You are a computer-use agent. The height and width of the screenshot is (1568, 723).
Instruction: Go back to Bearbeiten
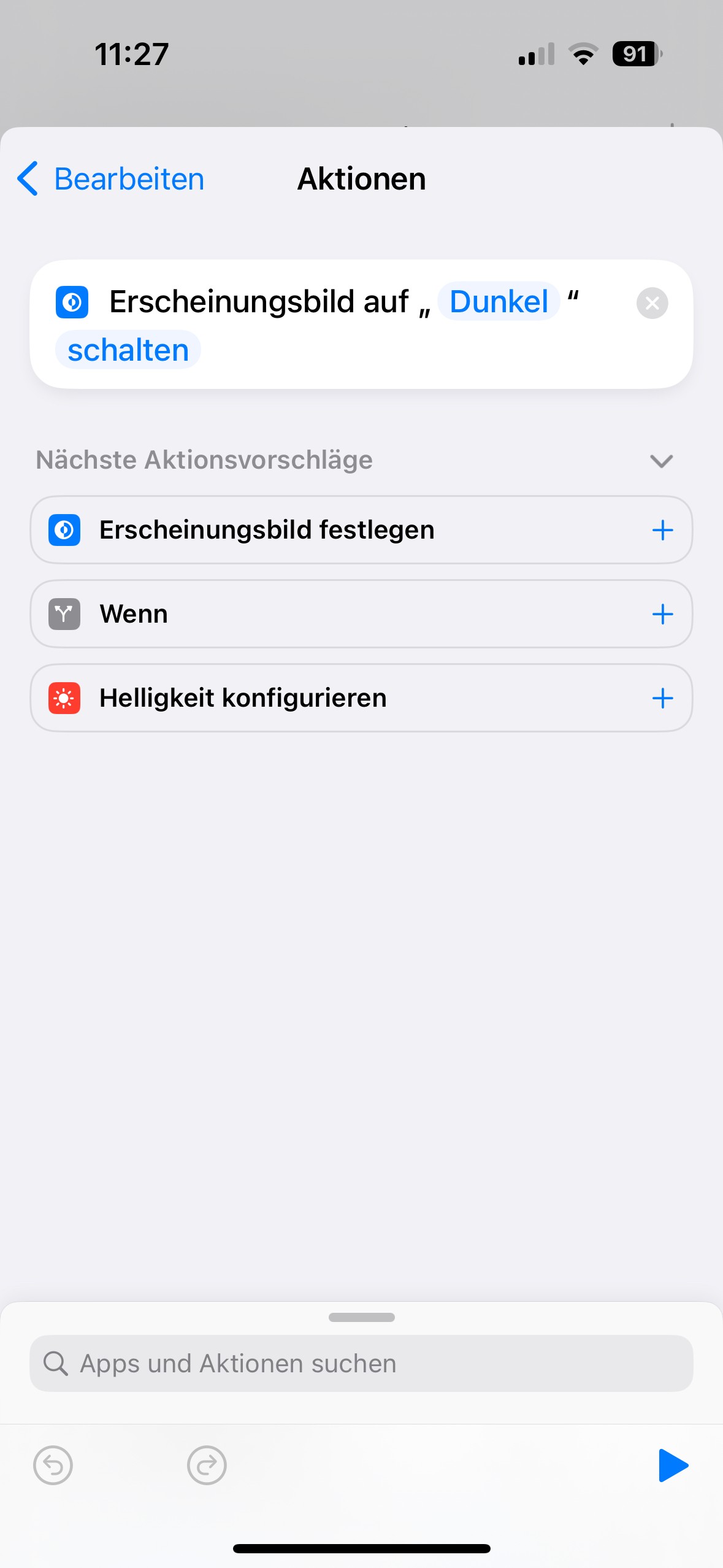point(110,179)
